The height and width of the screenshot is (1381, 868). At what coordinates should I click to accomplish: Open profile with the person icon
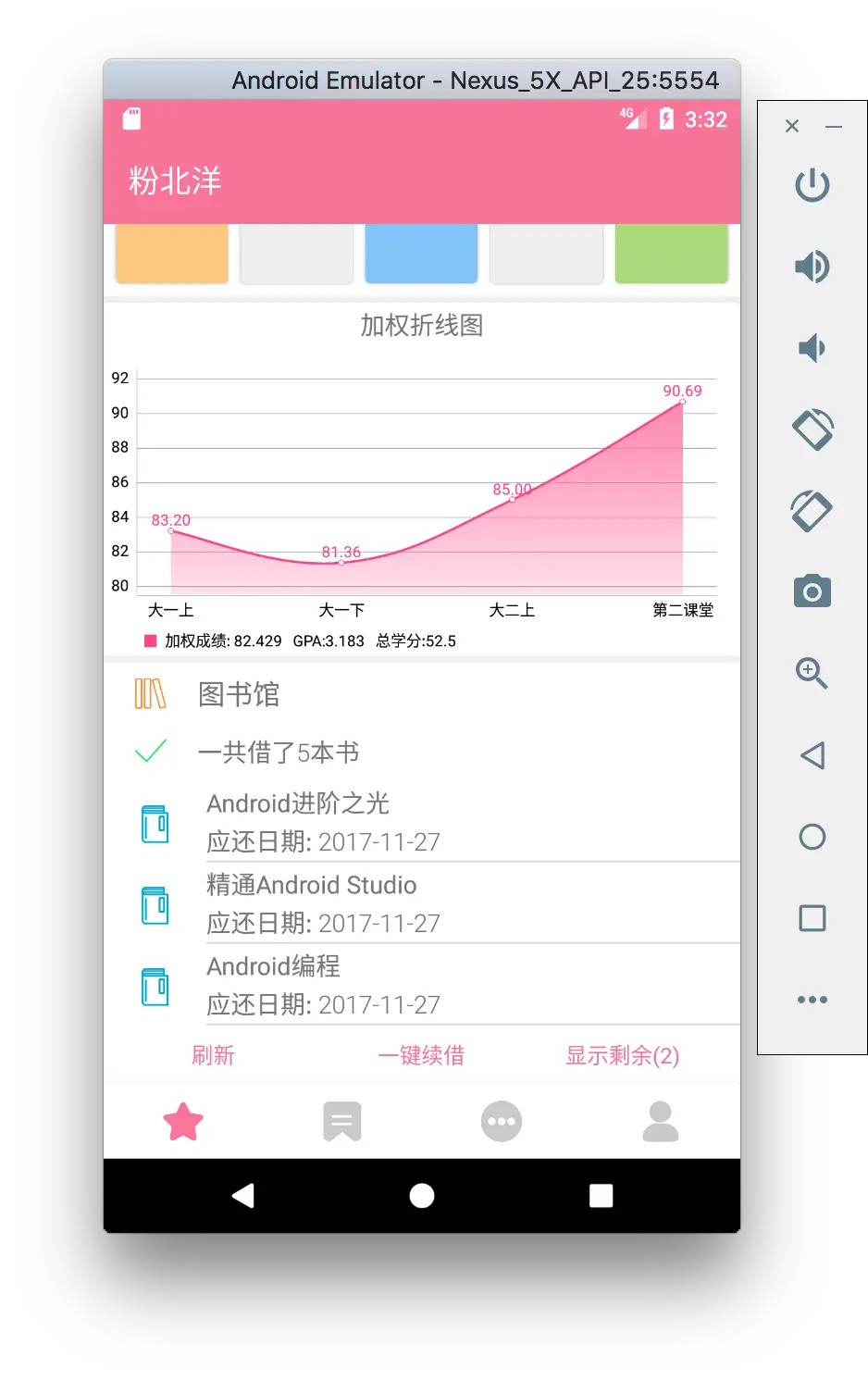[660, 1121]
